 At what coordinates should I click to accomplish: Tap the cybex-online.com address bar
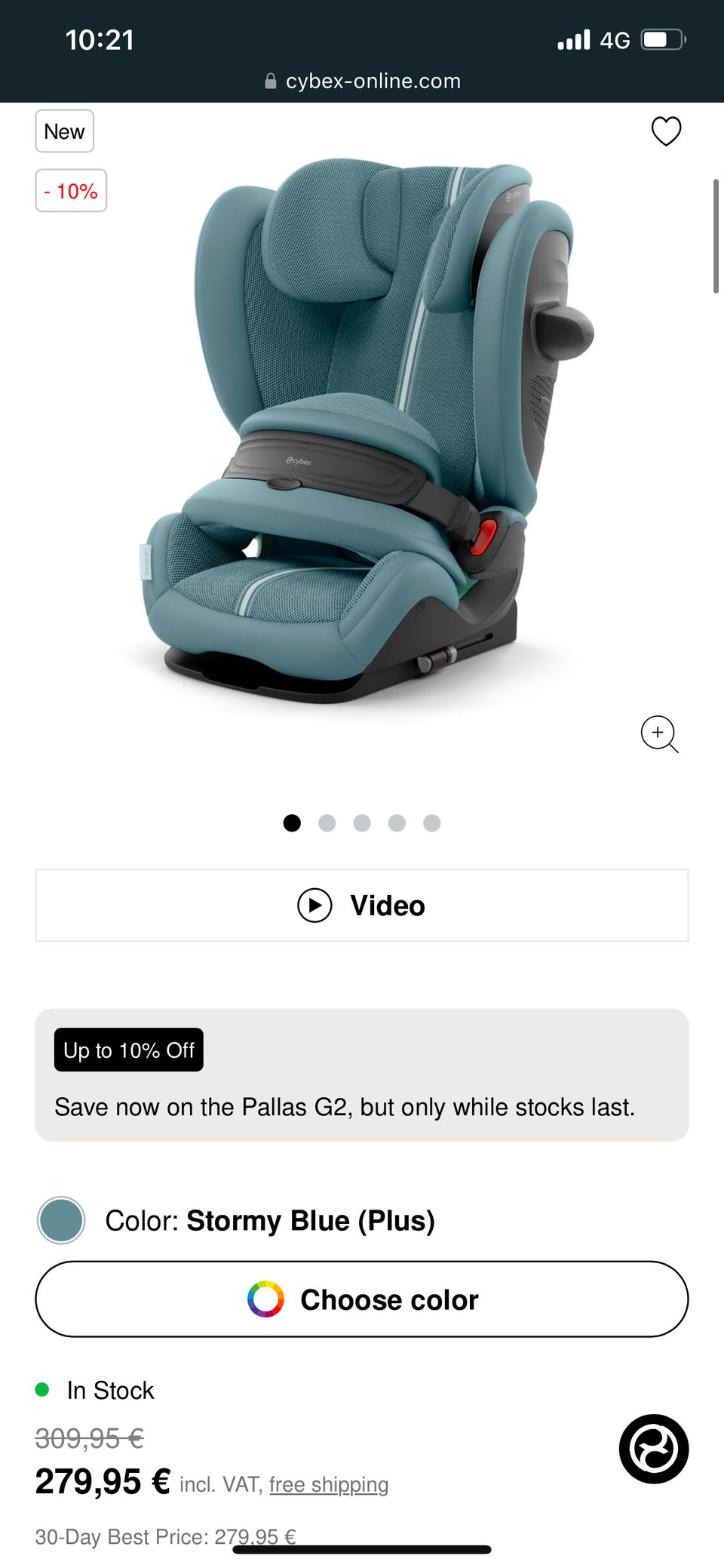(x=362, y=81)
